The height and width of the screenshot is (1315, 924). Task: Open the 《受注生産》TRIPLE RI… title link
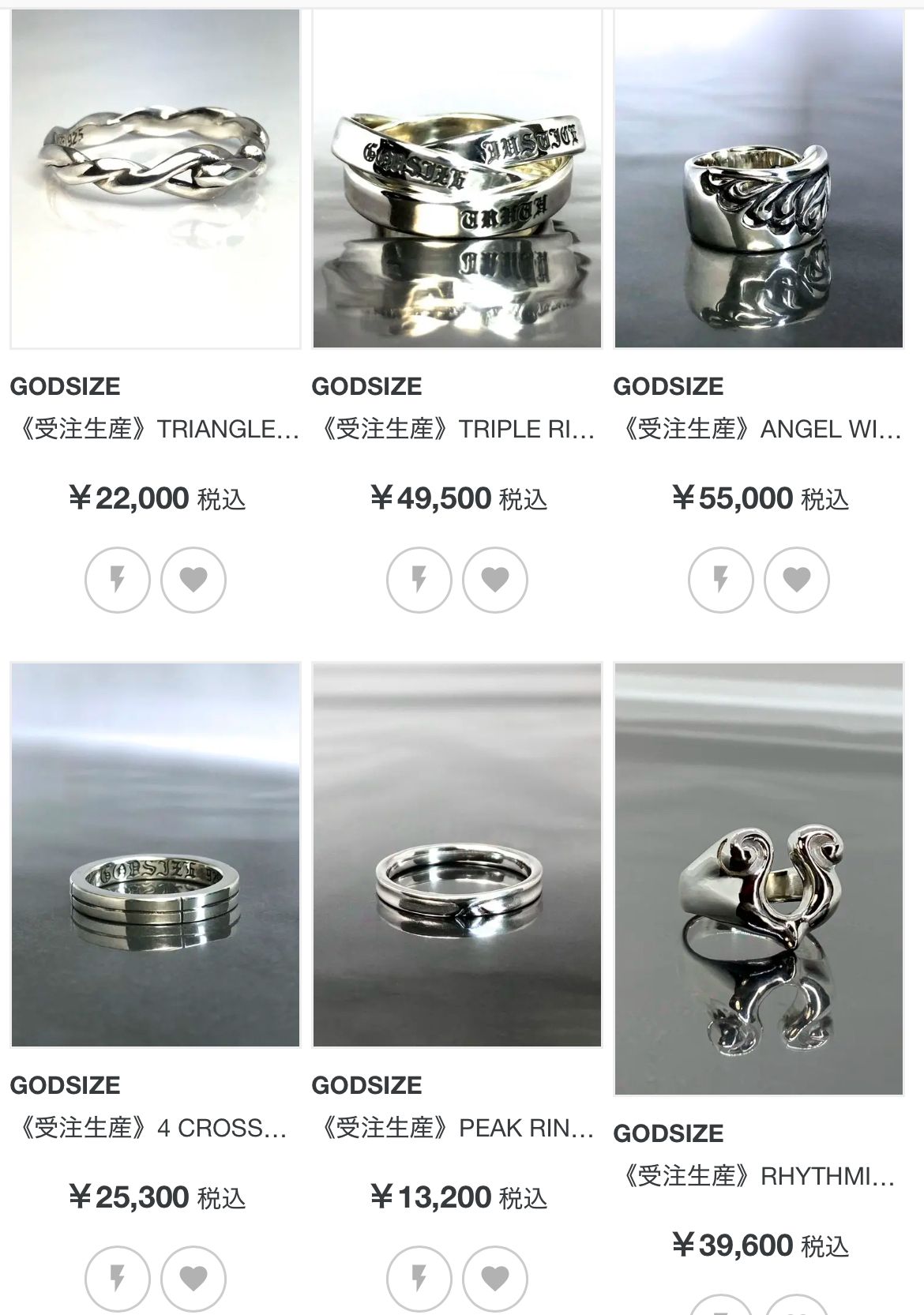457,429
